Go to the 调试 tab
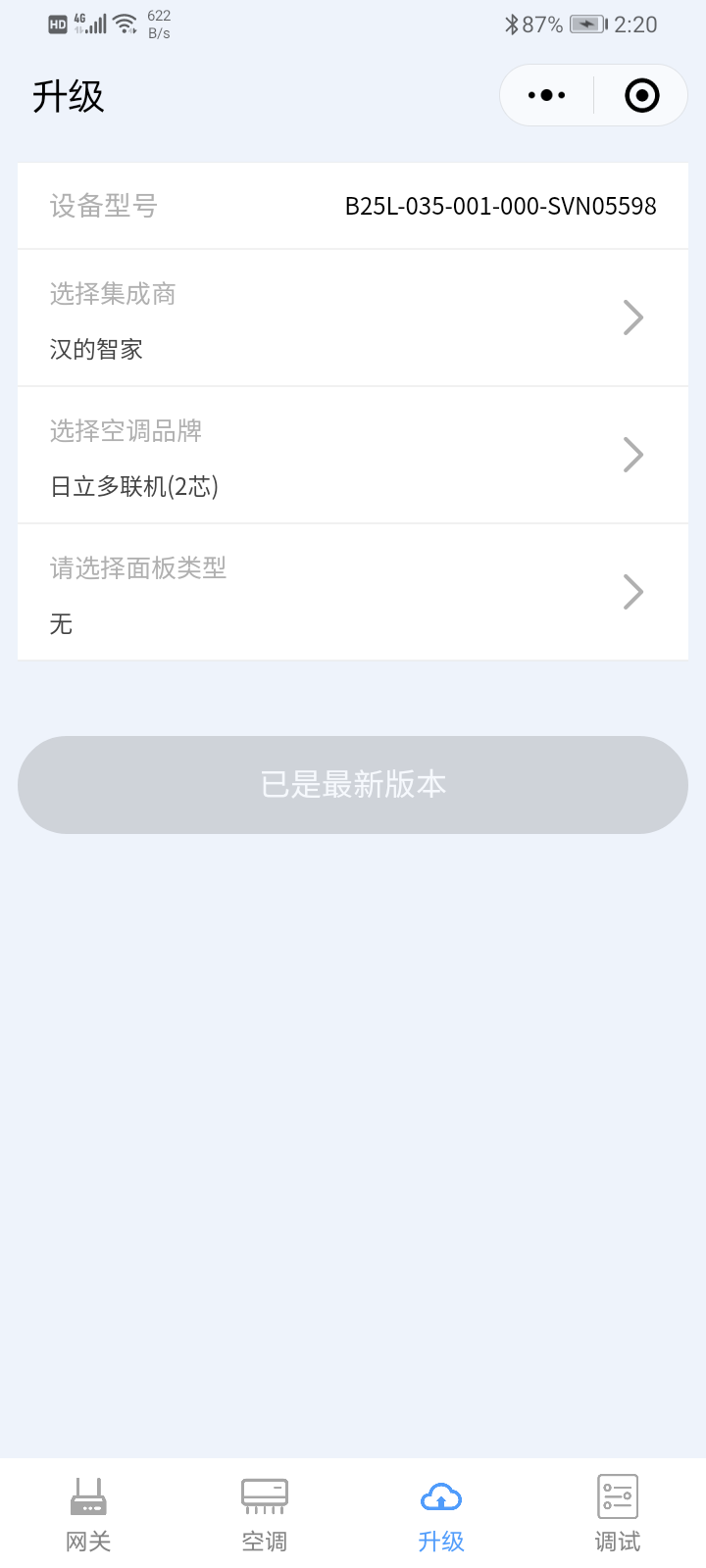 pos(618,1514)
